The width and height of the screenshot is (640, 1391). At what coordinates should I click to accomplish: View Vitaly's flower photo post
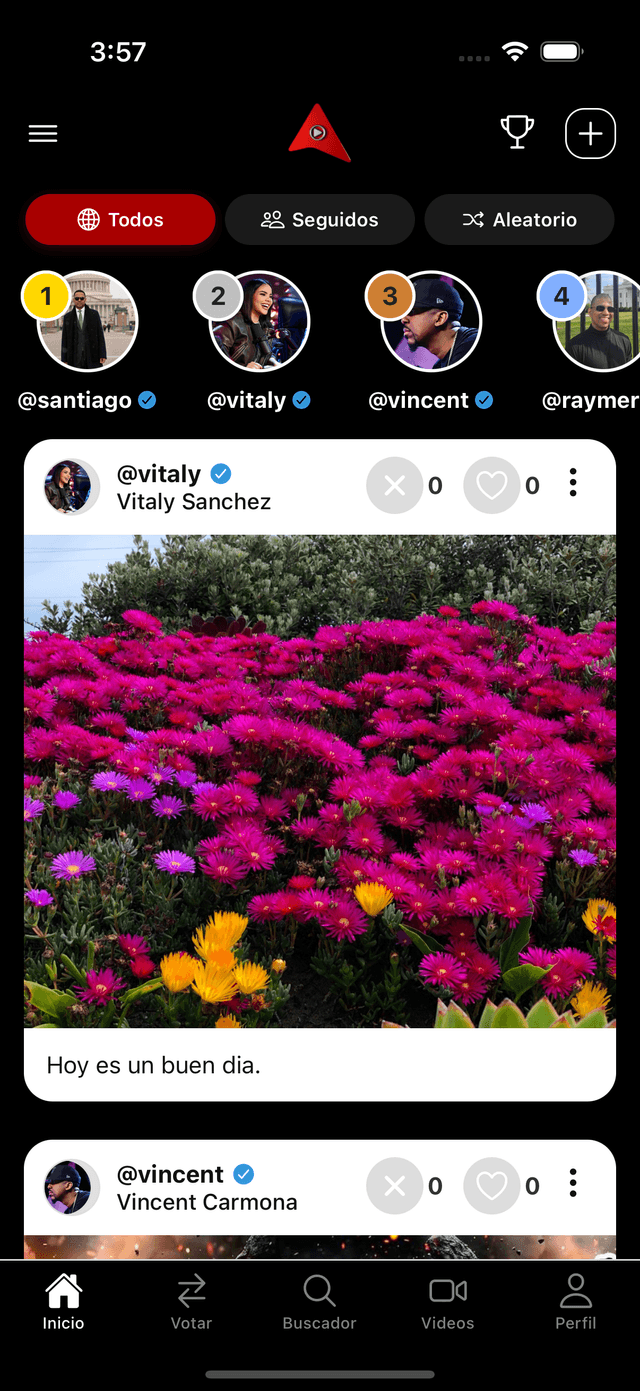(320, 781)
